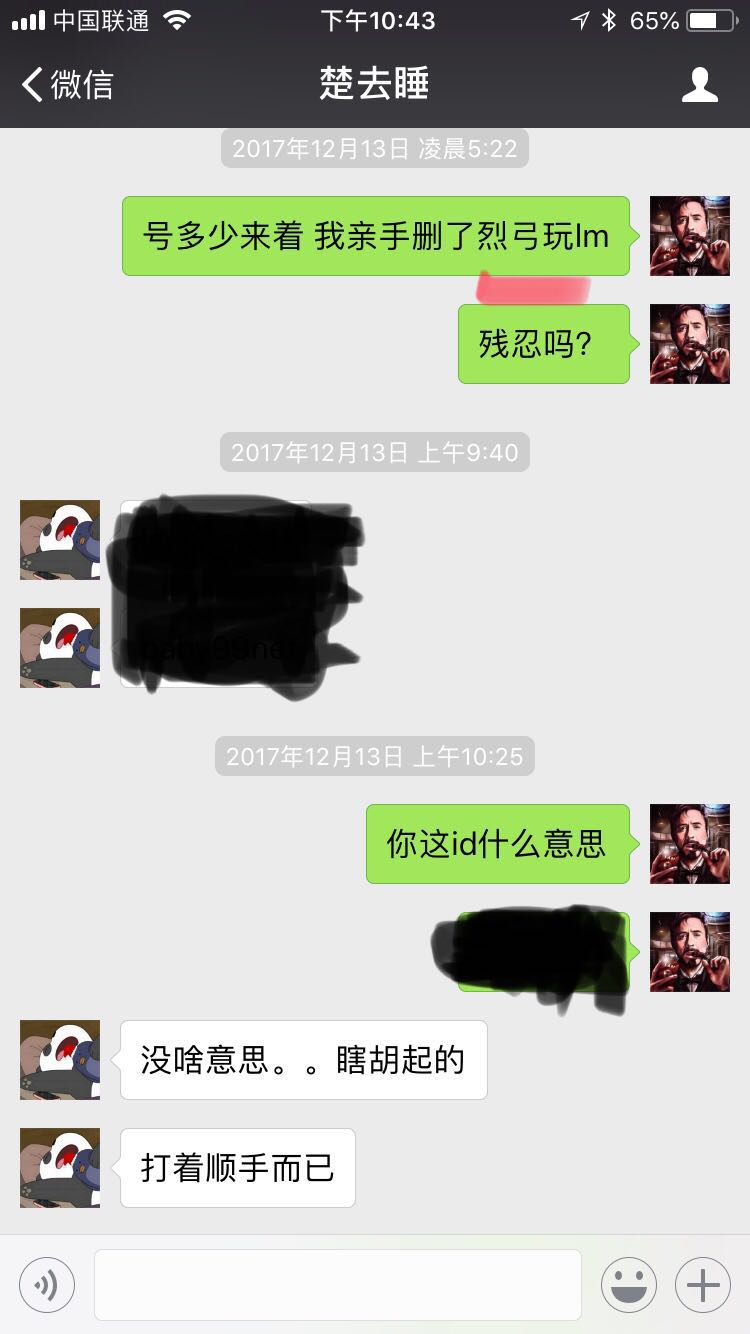Tap the chat title 楚去睡
Viewport: 750px width, 1334px height.
tap(375, 85)
